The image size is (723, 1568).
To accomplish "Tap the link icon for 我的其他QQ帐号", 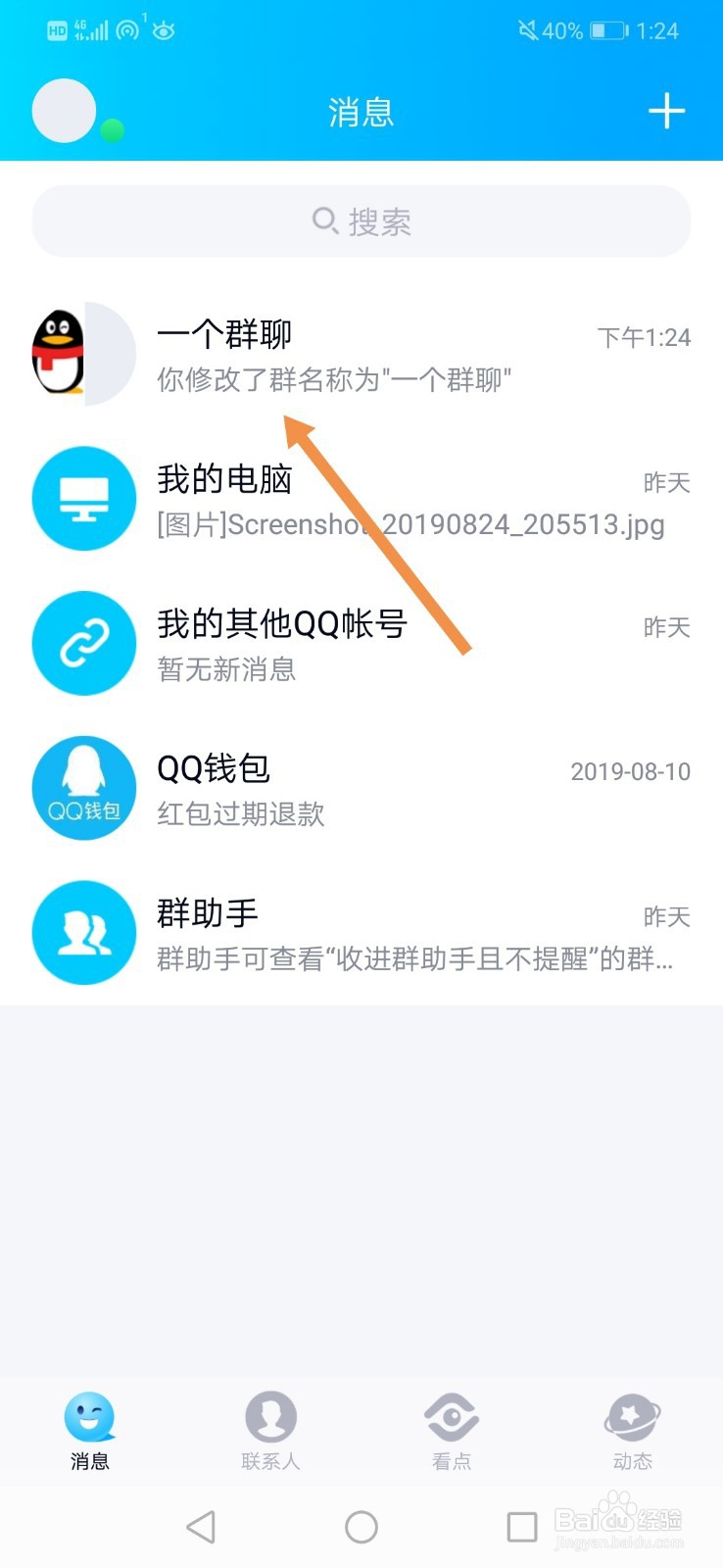I will tap(83, 643).
